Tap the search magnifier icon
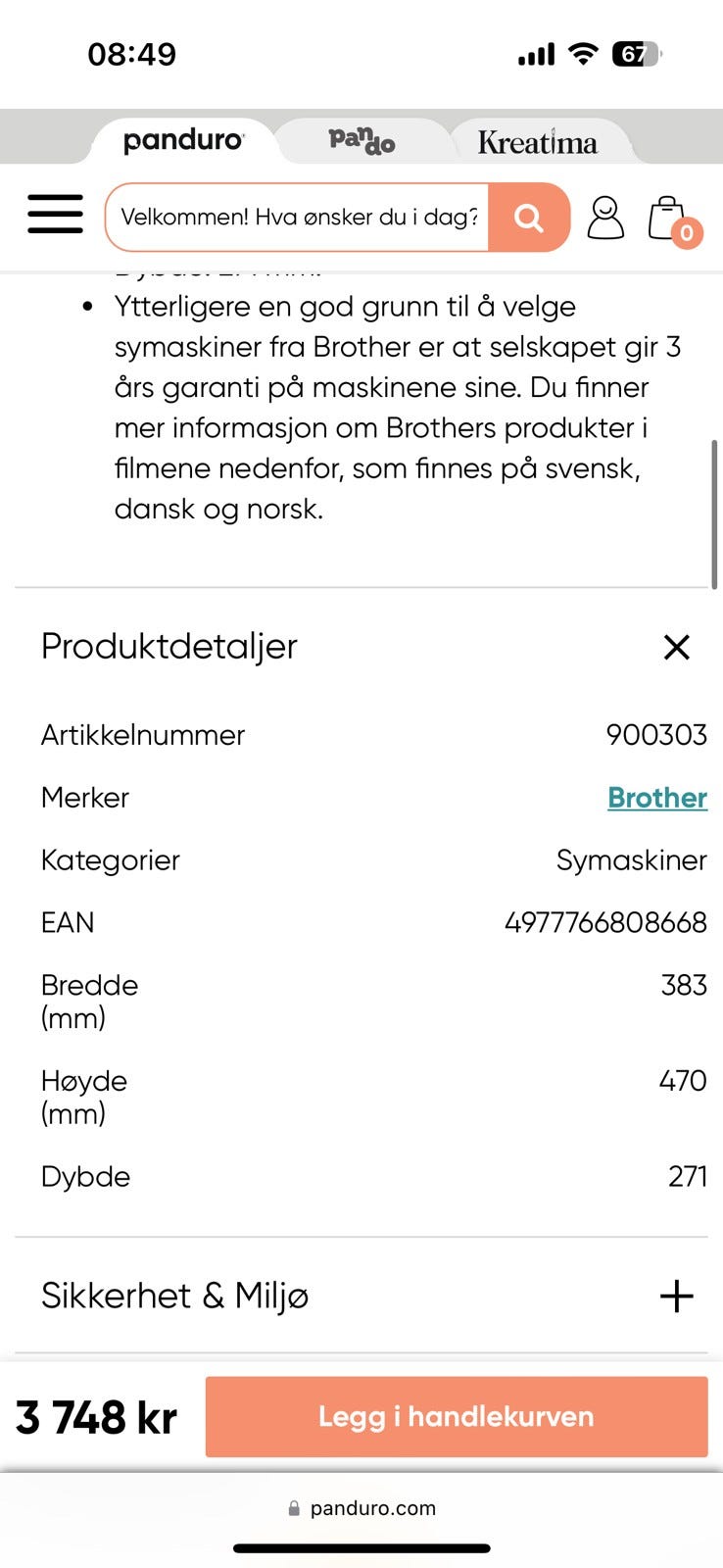Image resolution: width=723 pixels, height=1568 pixels. coord(529,218)
